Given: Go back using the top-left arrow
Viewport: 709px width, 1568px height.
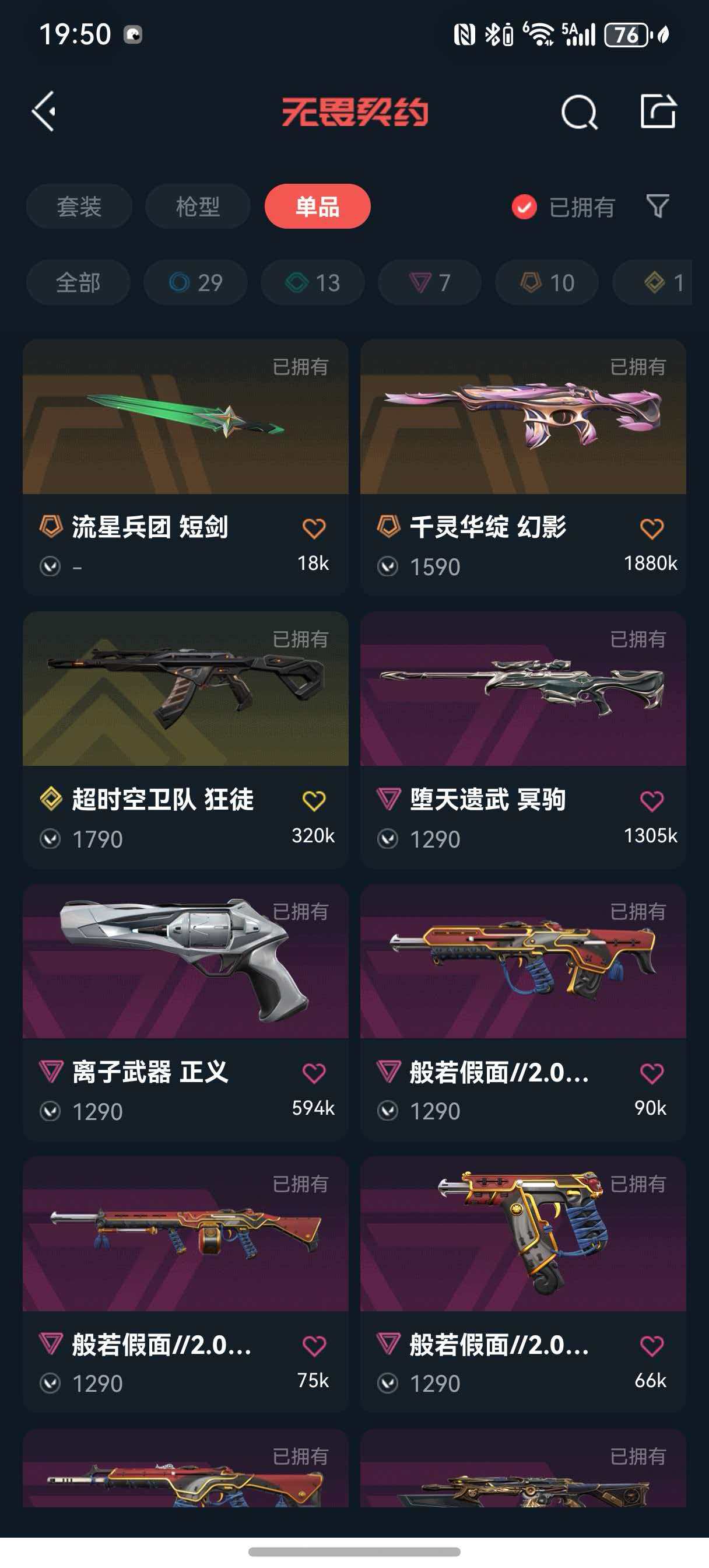Looking at the screenshot, I should [x=44, y=111].
